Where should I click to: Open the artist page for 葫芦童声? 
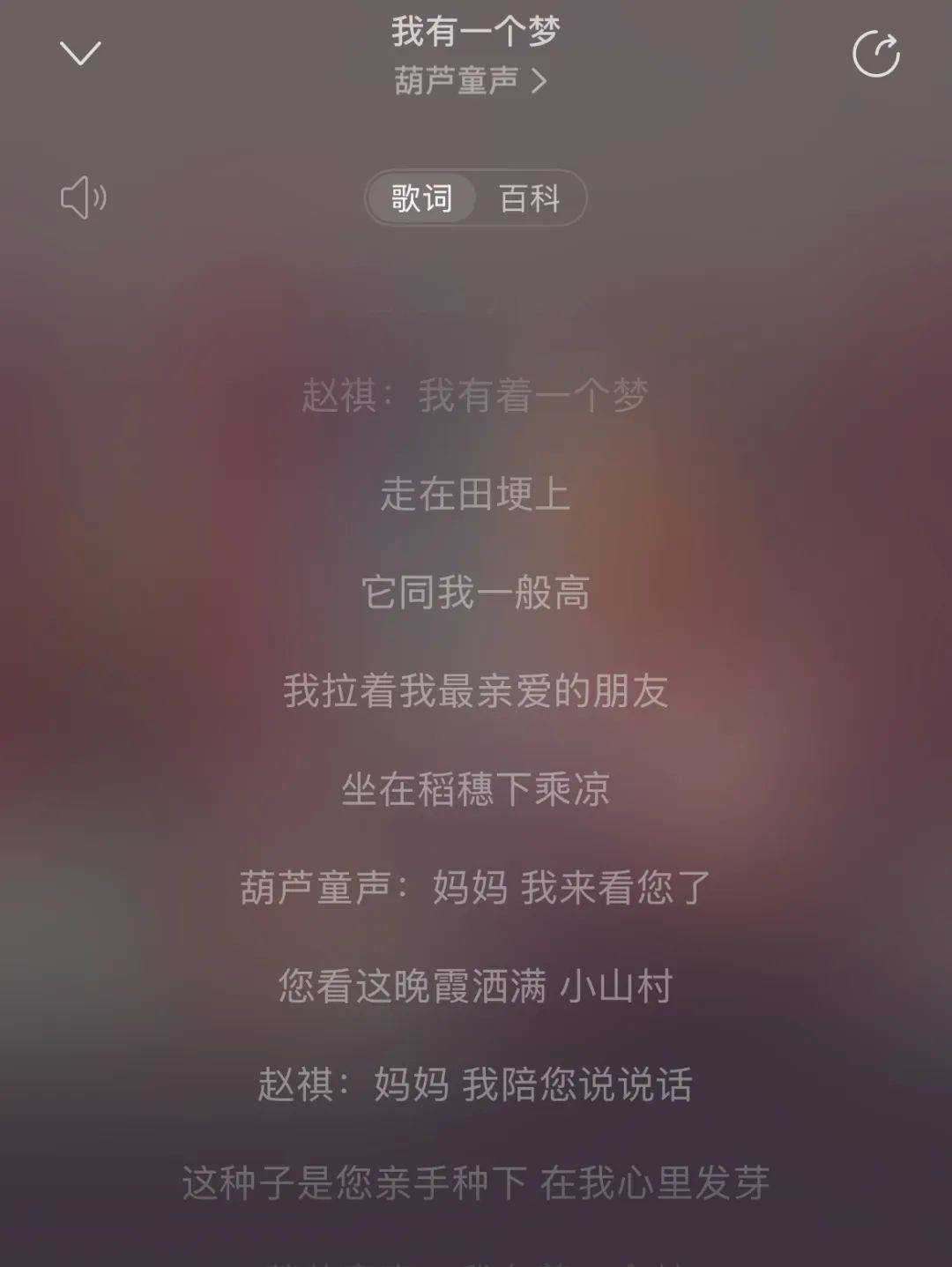472,81
